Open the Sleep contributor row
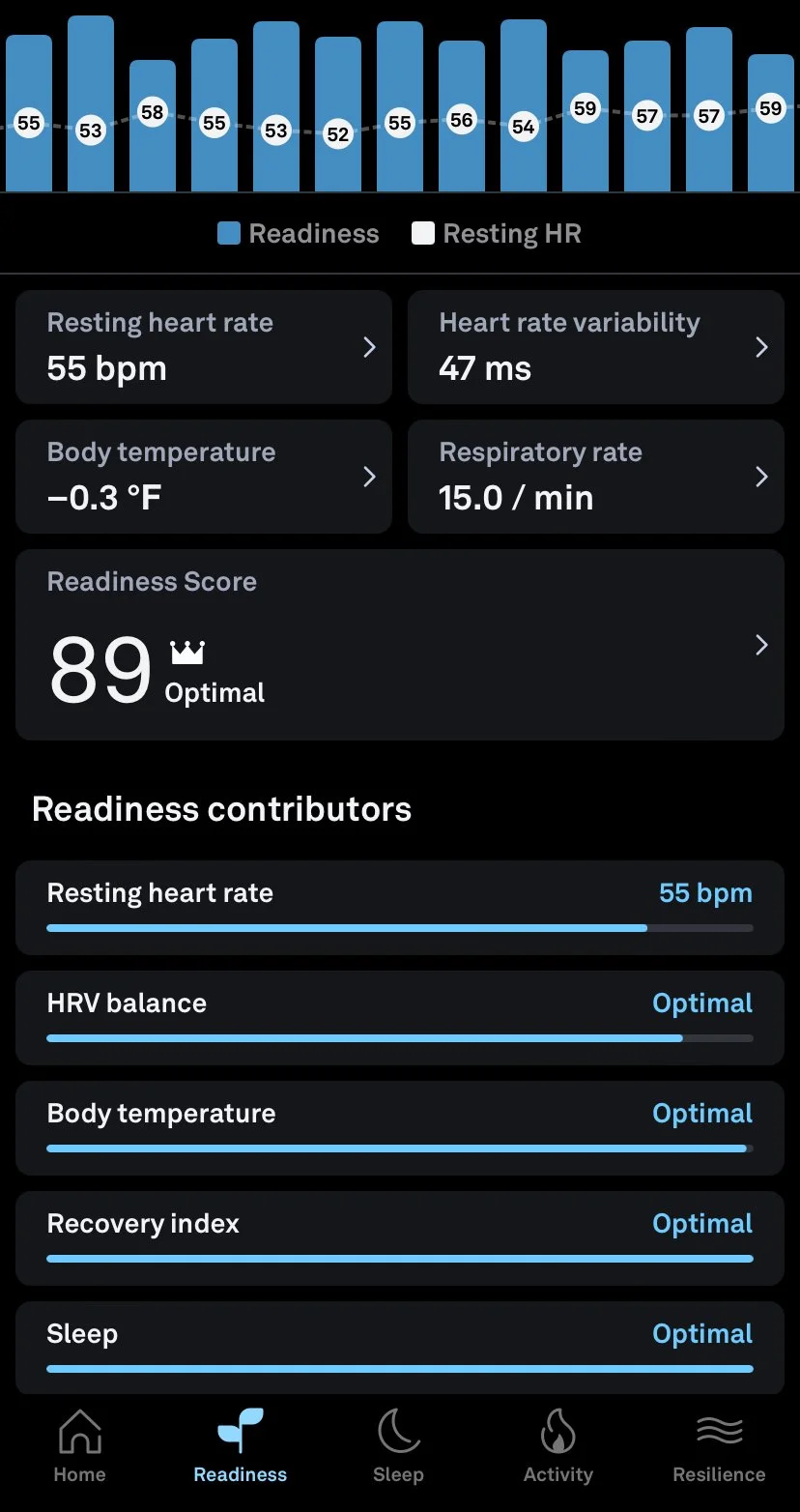The width and height of the screenshot is (800, 1512). (x=399, y=1347)
